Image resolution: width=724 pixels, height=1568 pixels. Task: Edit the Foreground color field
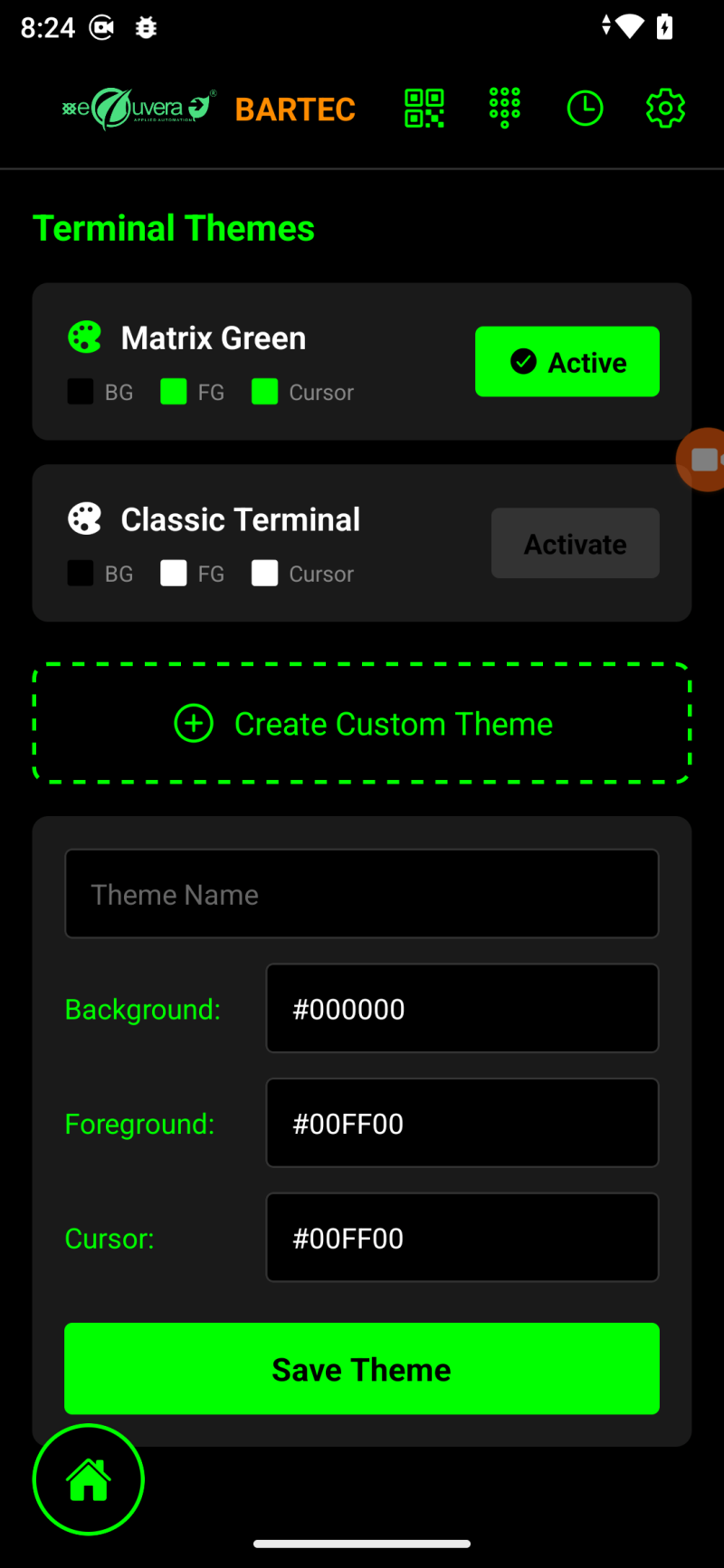pyautogui.click(x=462, y=1124)
